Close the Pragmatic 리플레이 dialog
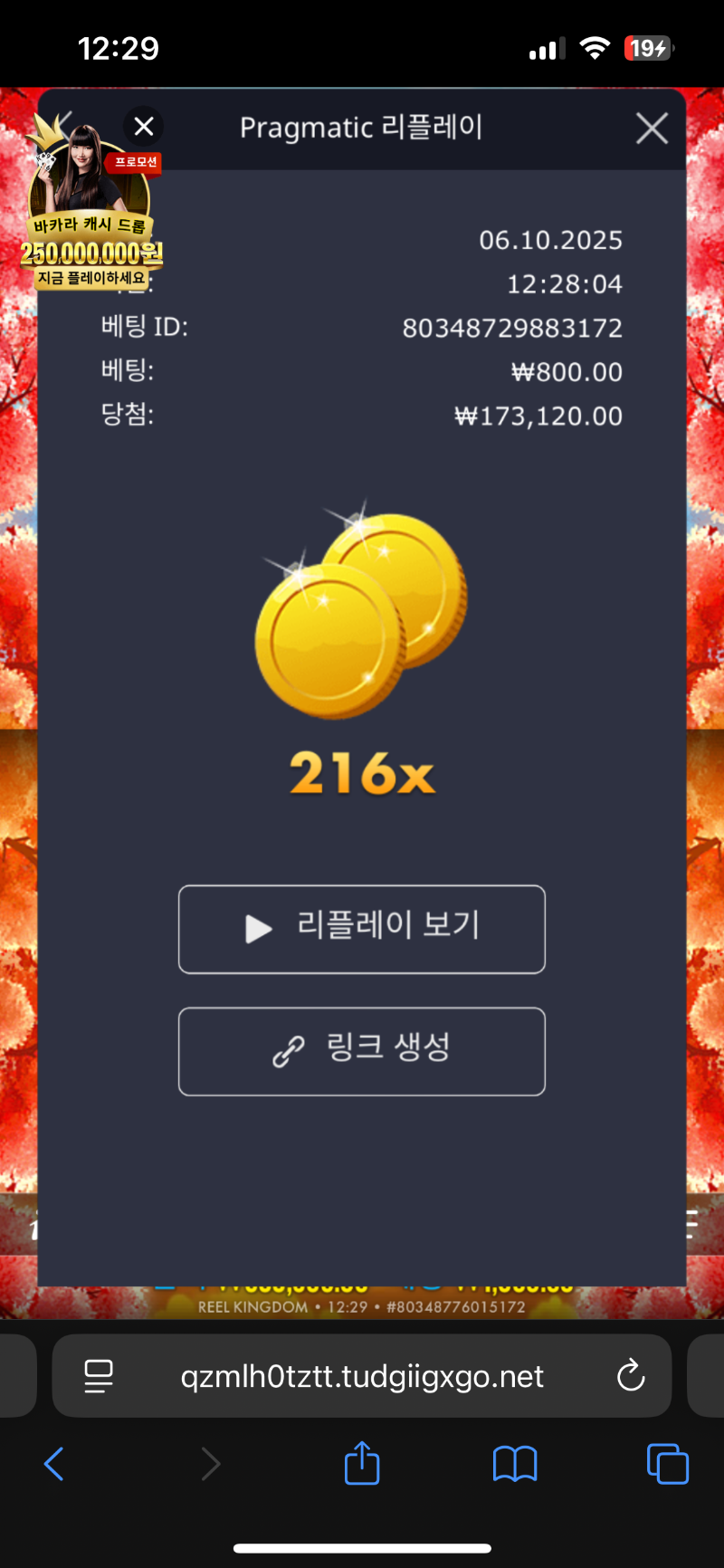Viewport: 724px width, 1568px height. 652,129
